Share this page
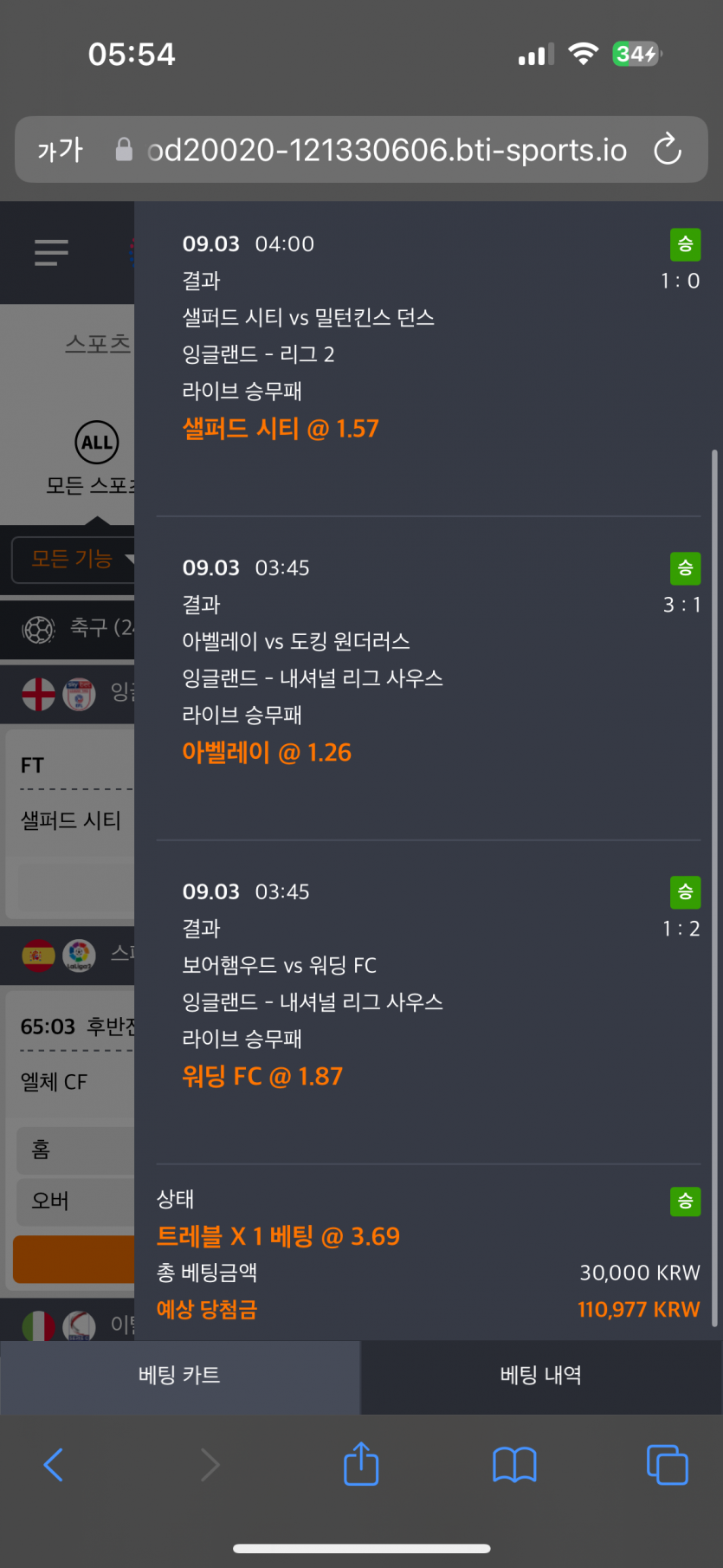 [361, 1463]
